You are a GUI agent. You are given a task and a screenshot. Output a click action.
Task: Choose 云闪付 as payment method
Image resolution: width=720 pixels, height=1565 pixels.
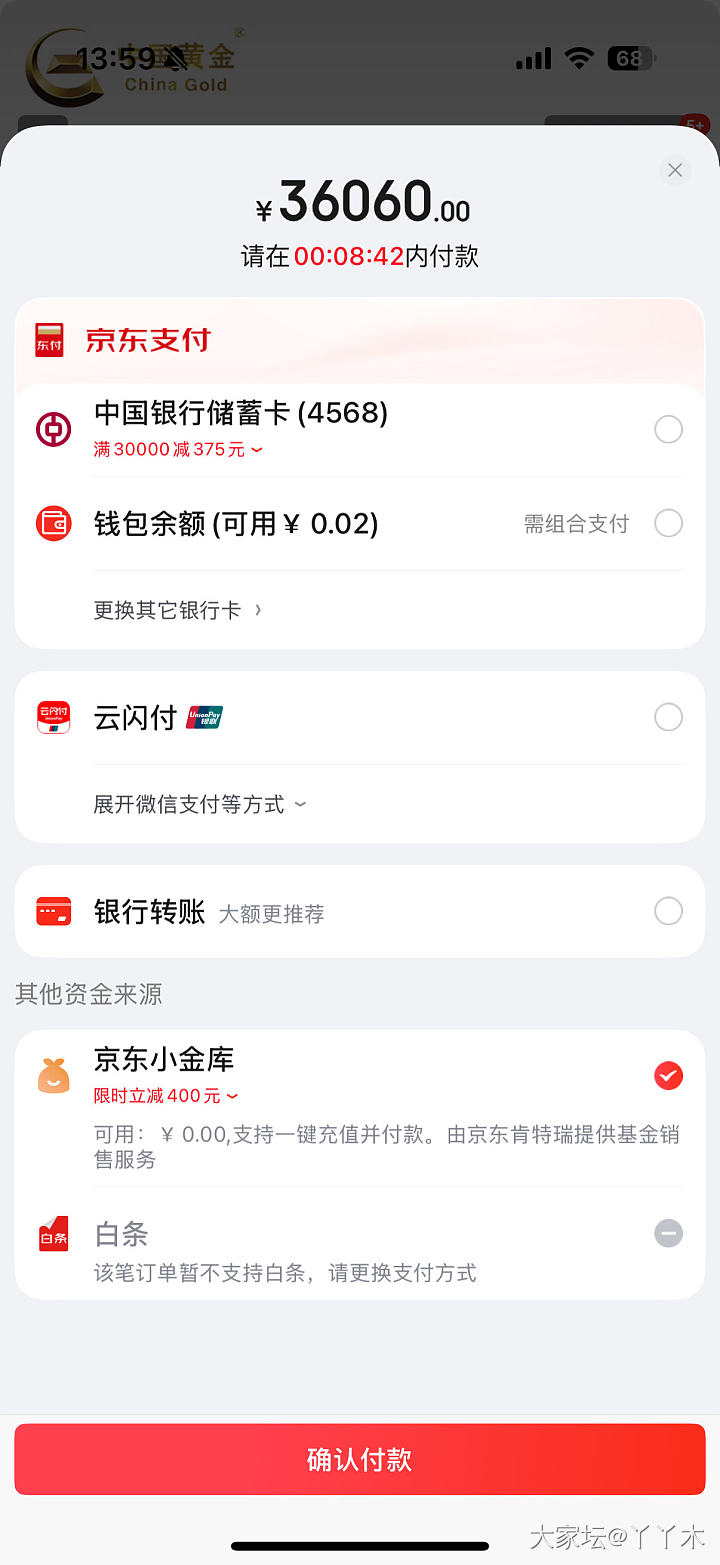tap(668, 717)
